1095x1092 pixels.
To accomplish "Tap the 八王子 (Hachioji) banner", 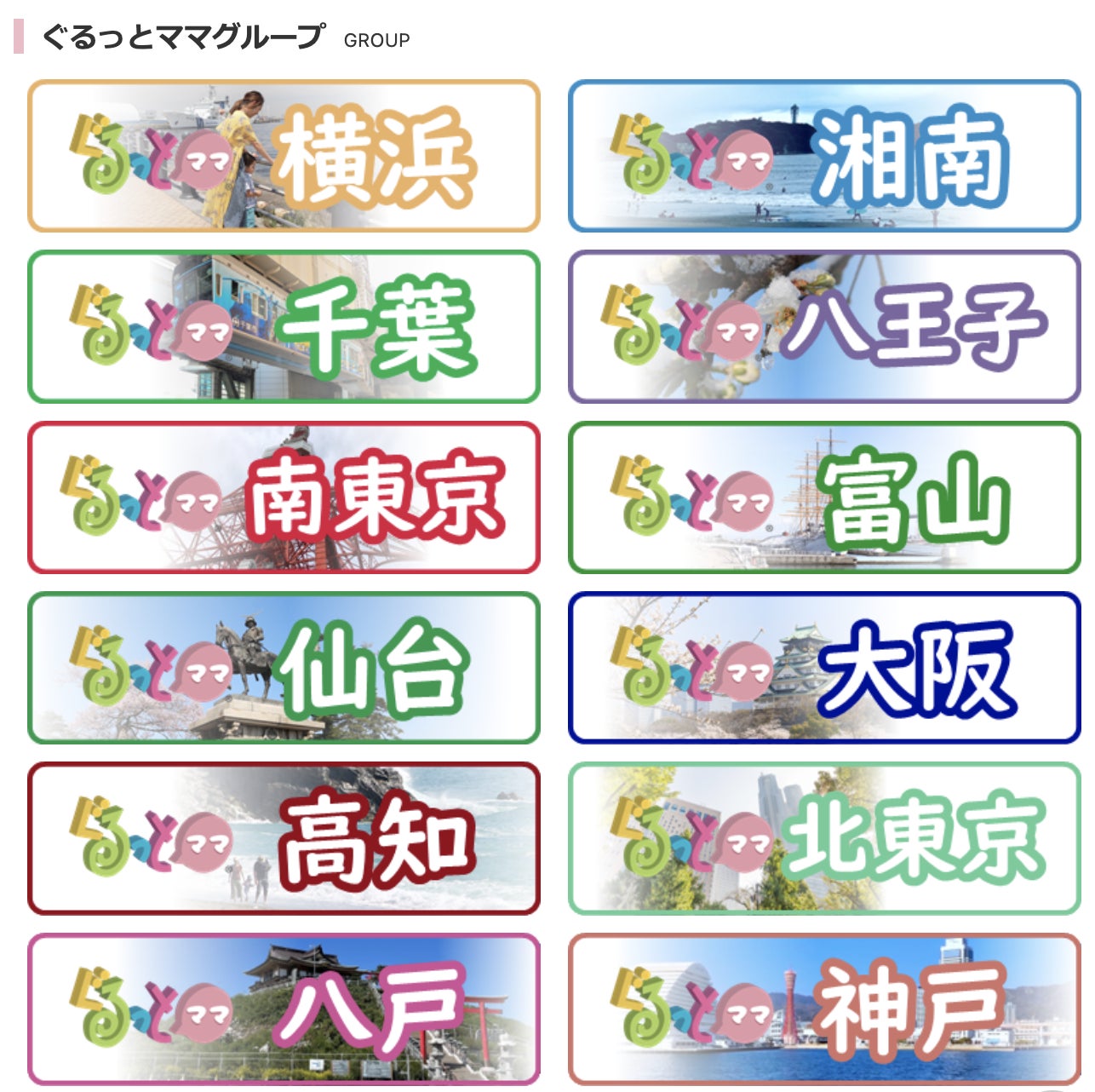I will click(823, 326).
